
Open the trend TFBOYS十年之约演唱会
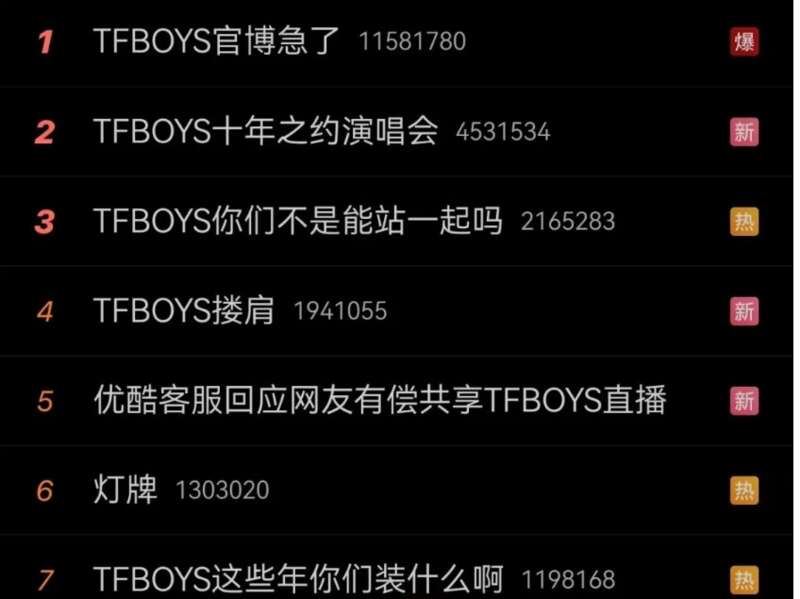coord(266,132)
